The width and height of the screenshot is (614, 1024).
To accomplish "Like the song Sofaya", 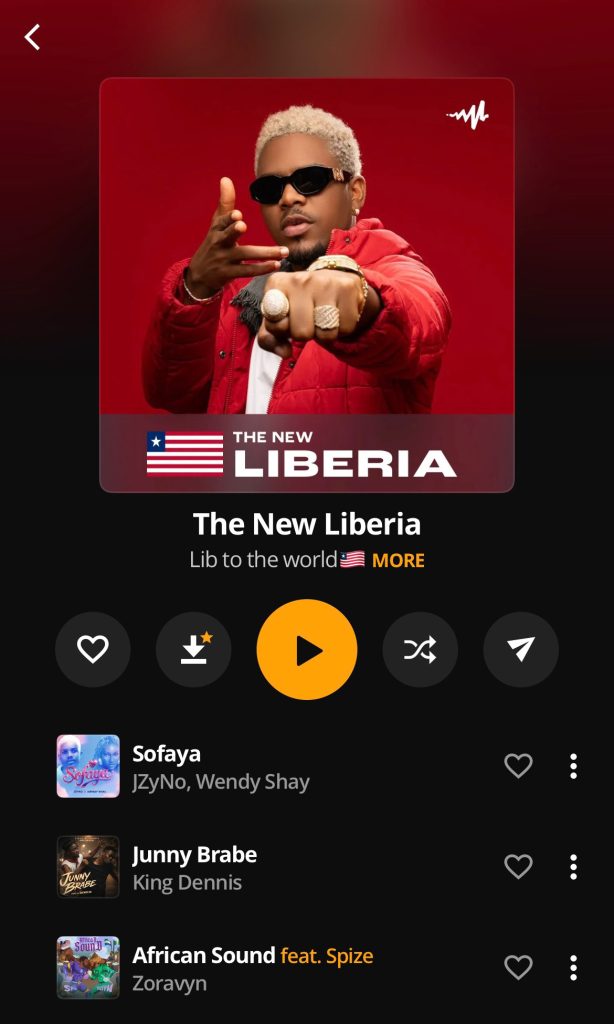I will (518, 767).
